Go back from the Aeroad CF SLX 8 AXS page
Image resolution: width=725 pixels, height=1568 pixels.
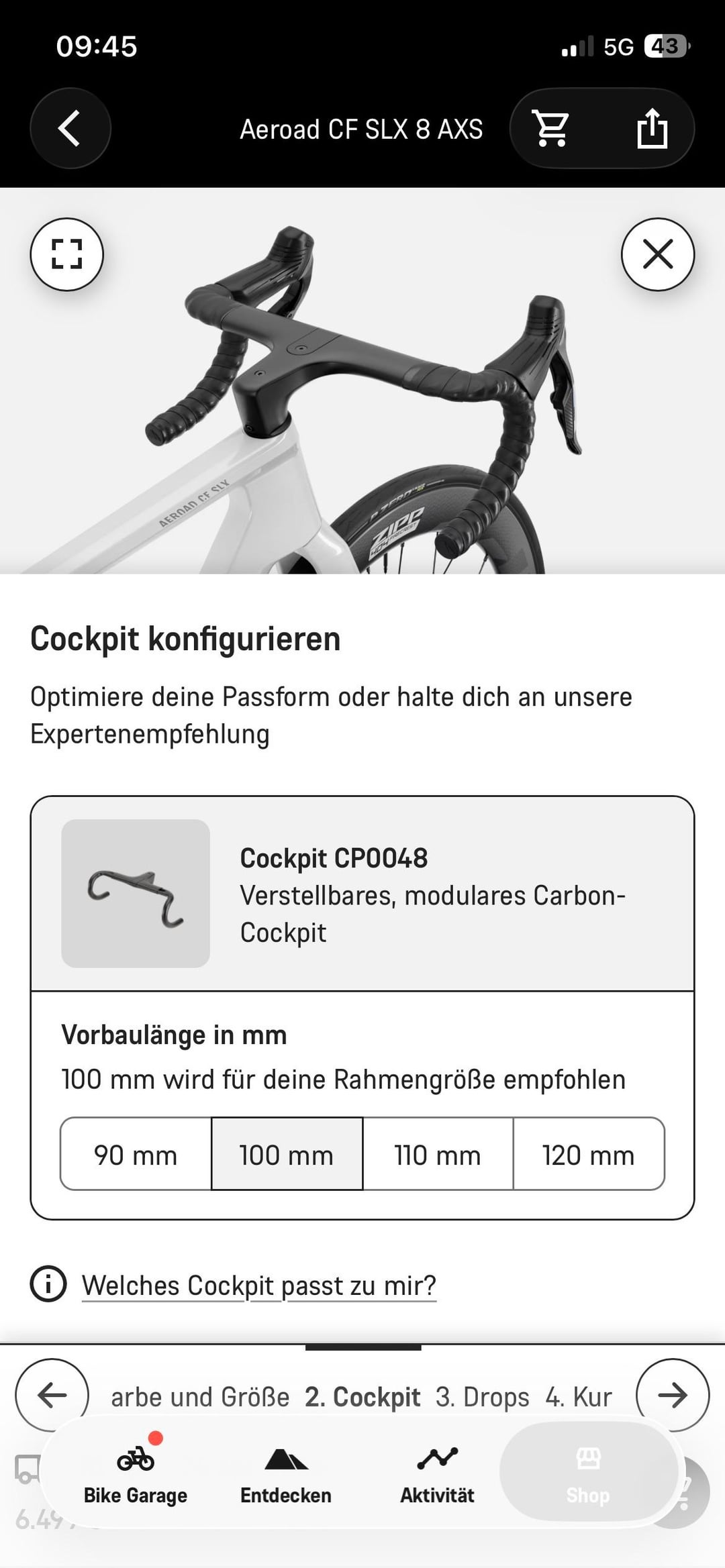70,128
